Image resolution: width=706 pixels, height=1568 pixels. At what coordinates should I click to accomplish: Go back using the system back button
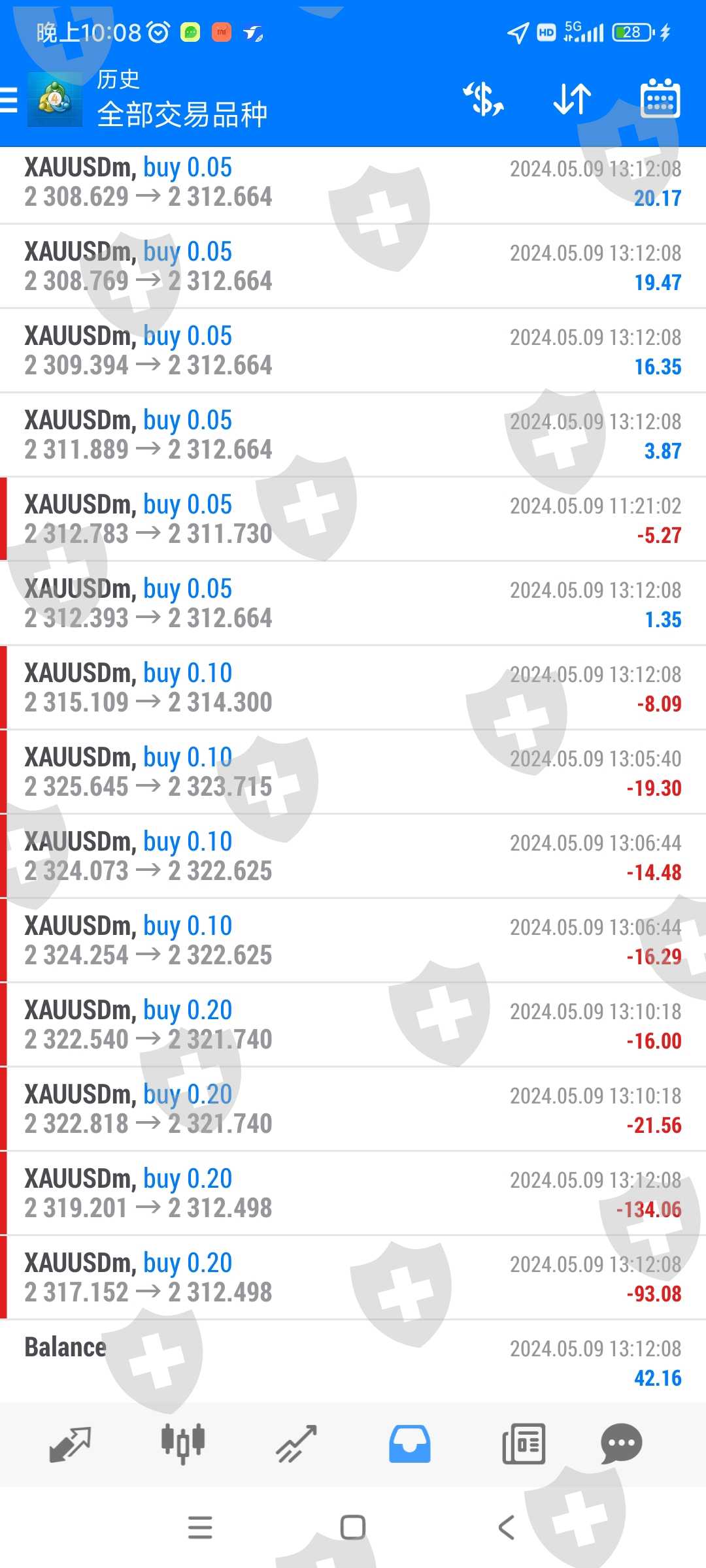coord(506,1527)
